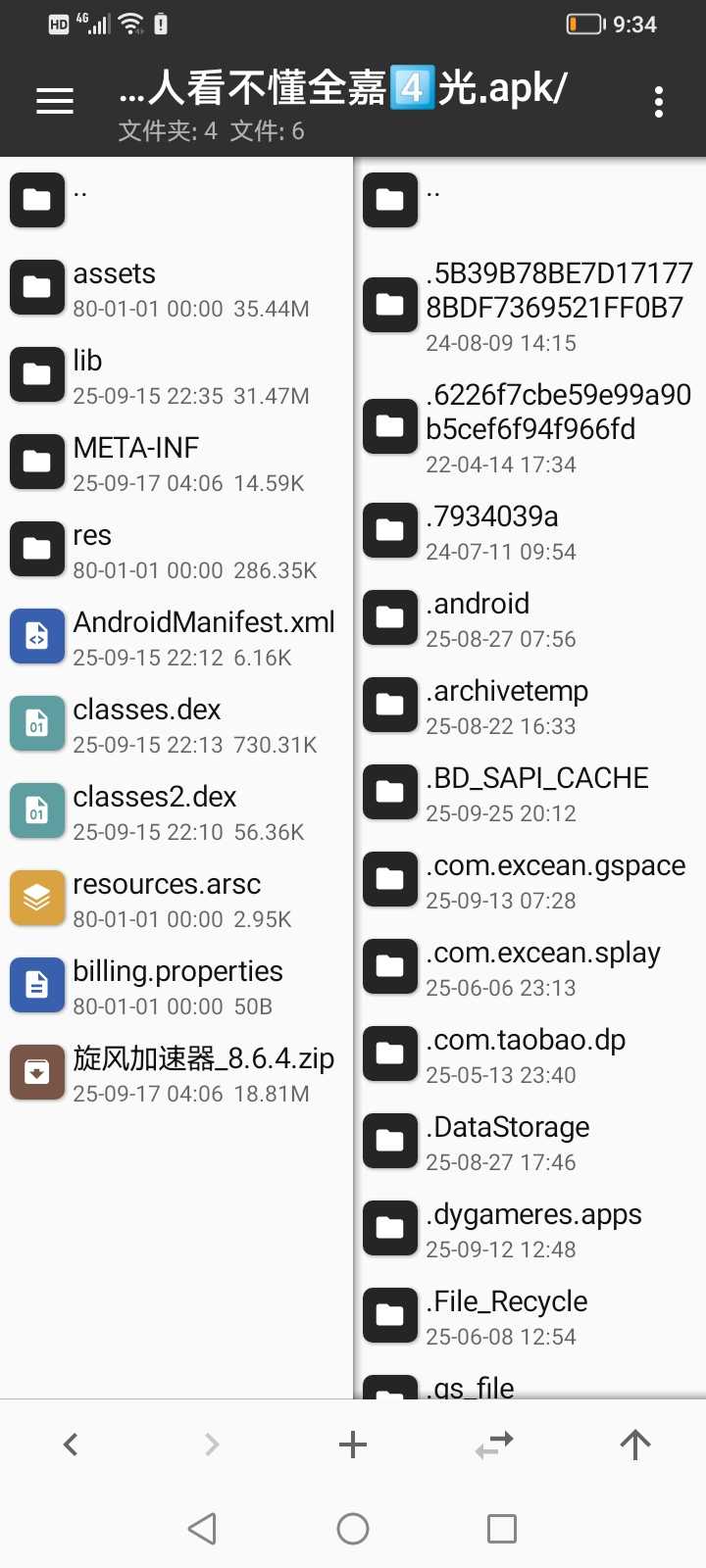Open the res folder
Viewport: 706px width, 1568px height.
[176, 551]
